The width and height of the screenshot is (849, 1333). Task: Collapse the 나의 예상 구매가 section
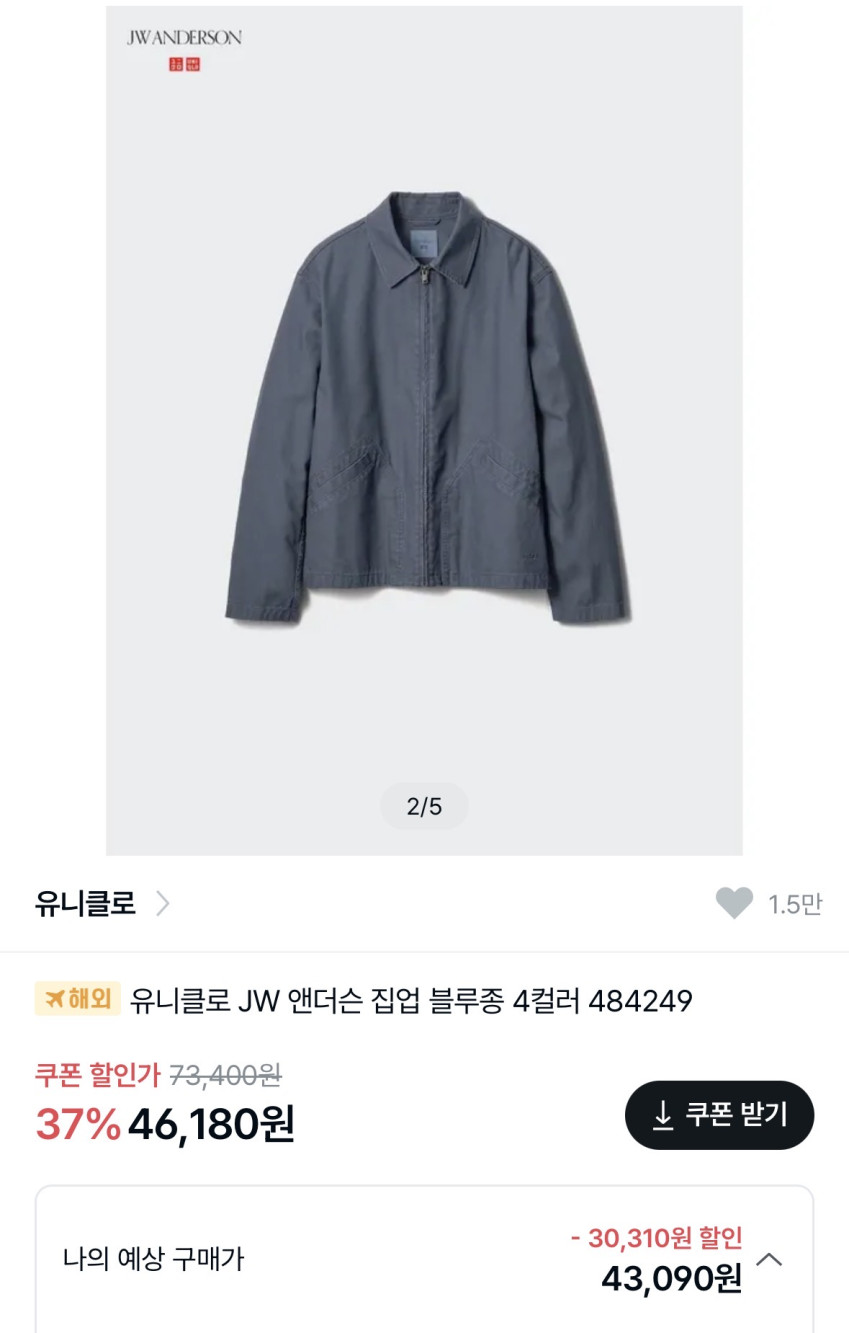coord(769,1259)
